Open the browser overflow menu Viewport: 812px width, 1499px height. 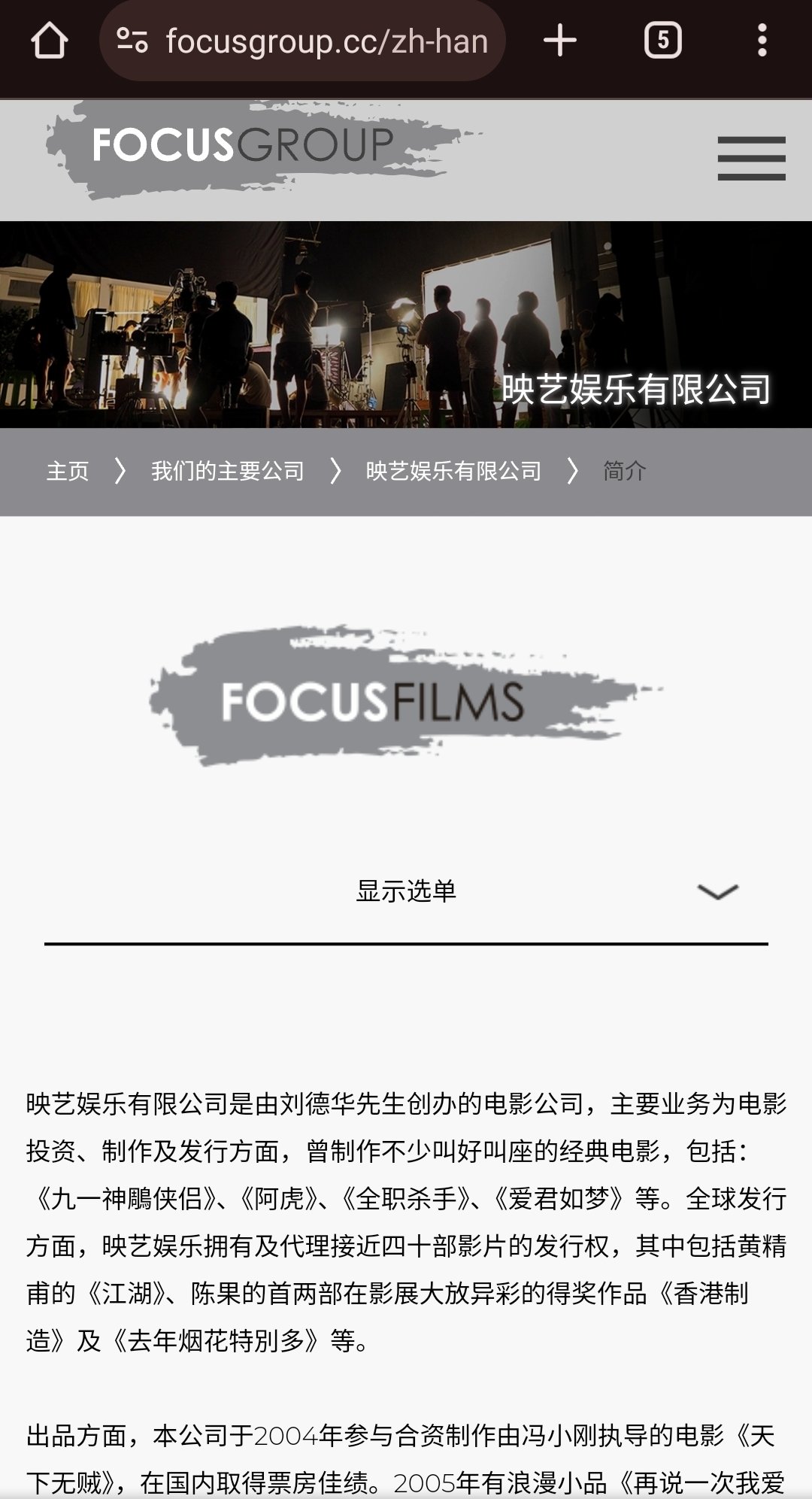click(762, 41)
